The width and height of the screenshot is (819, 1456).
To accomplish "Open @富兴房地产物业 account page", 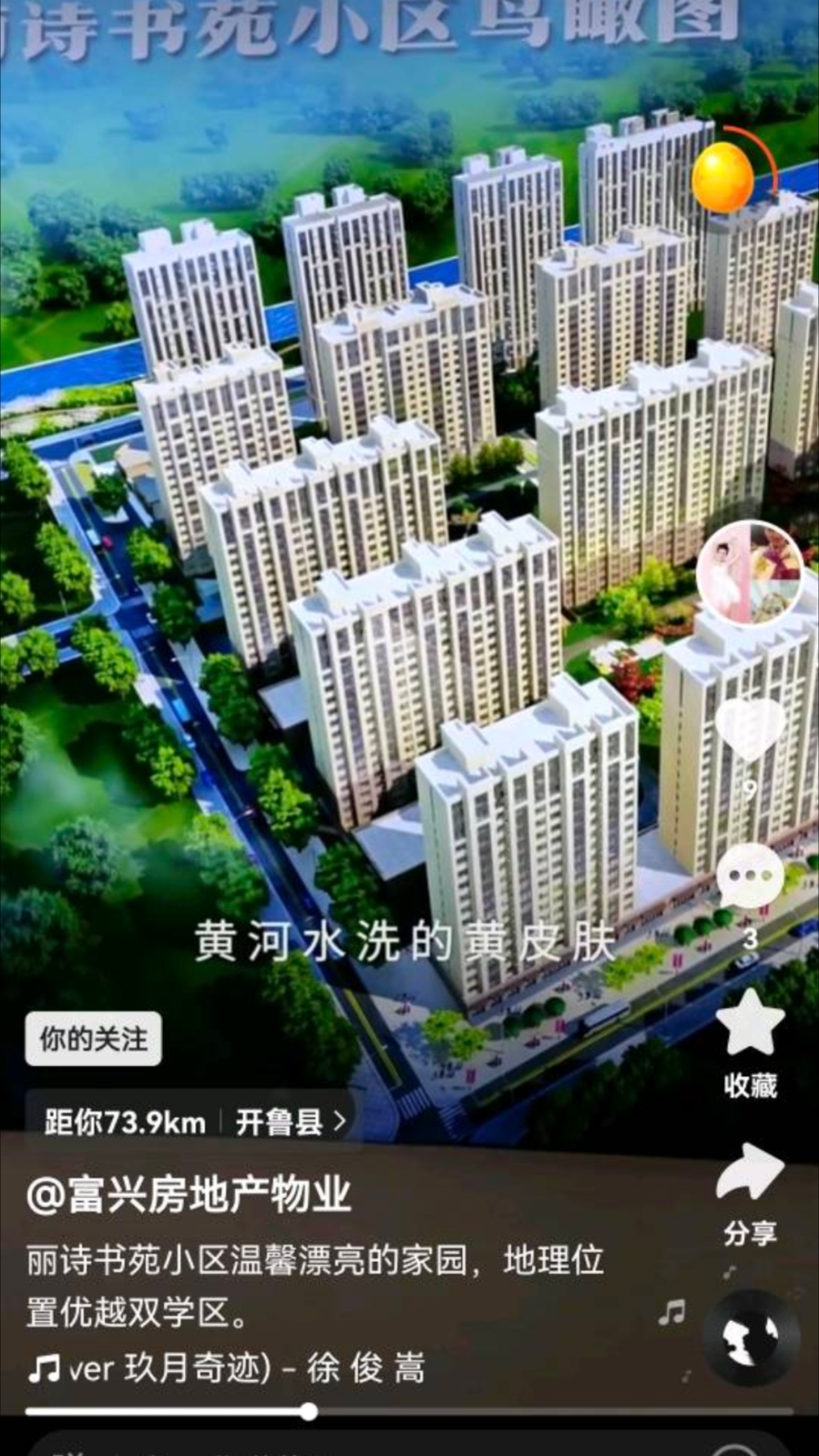I will coord(188,1195).
